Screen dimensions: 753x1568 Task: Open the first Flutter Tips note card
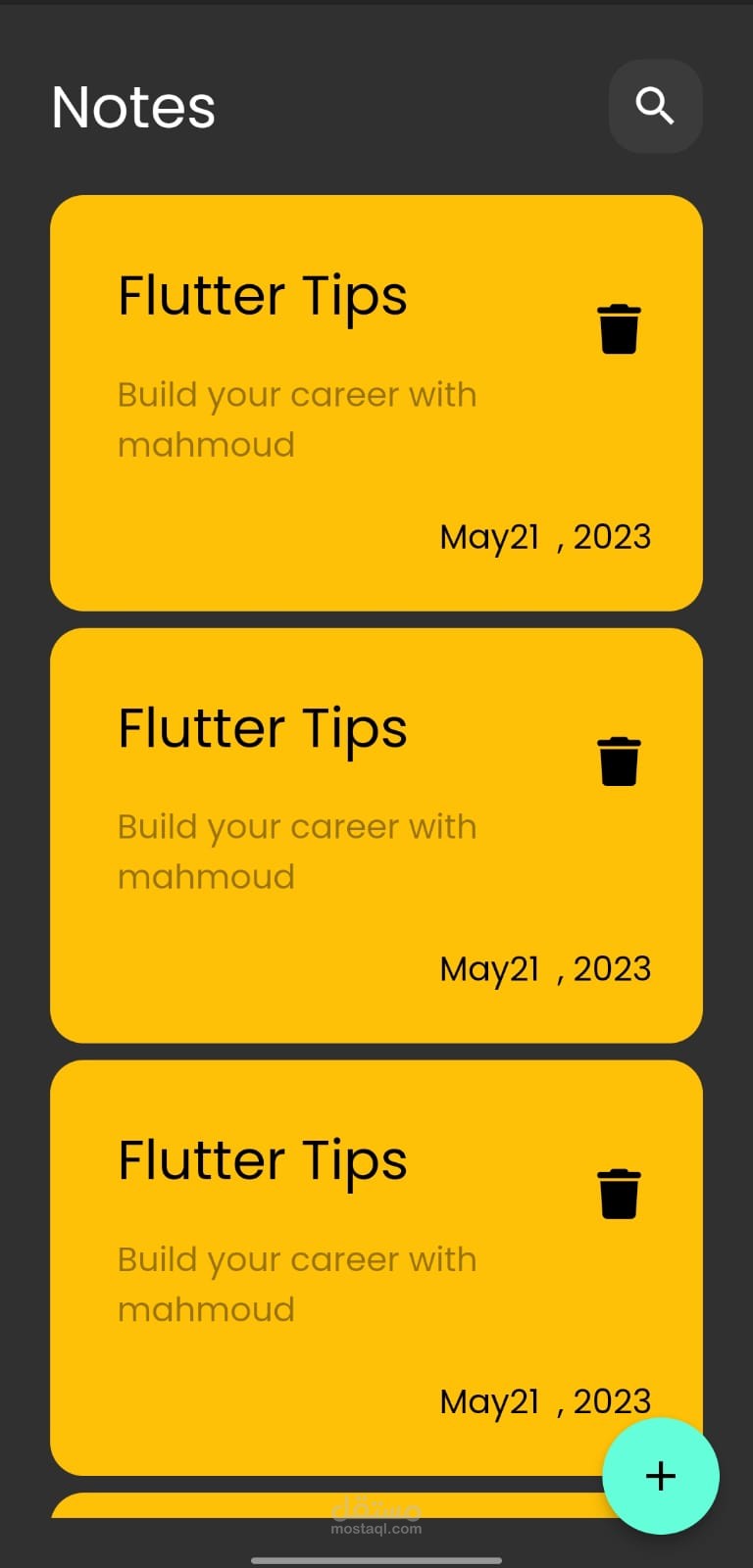click(376, 402)
